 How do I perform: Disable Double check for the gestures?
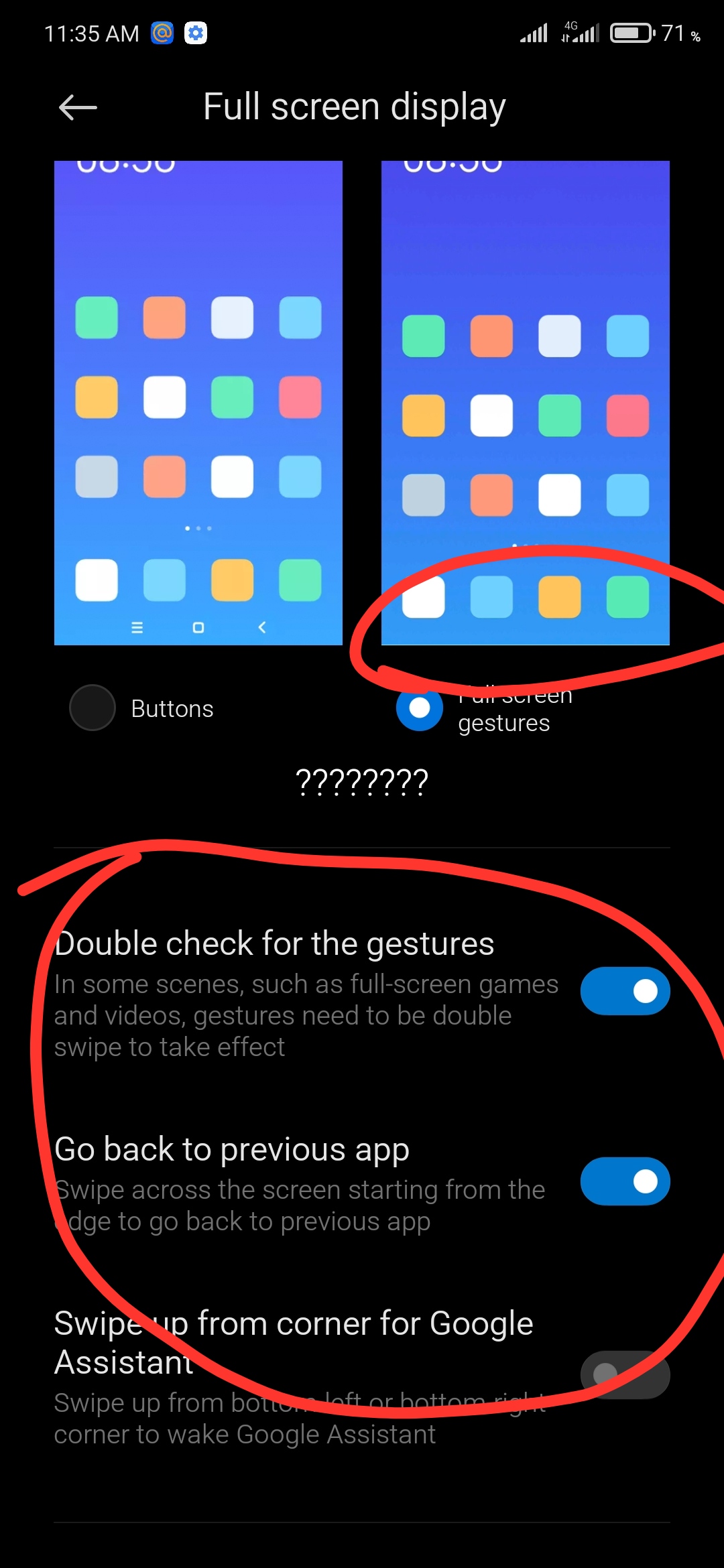625,991
